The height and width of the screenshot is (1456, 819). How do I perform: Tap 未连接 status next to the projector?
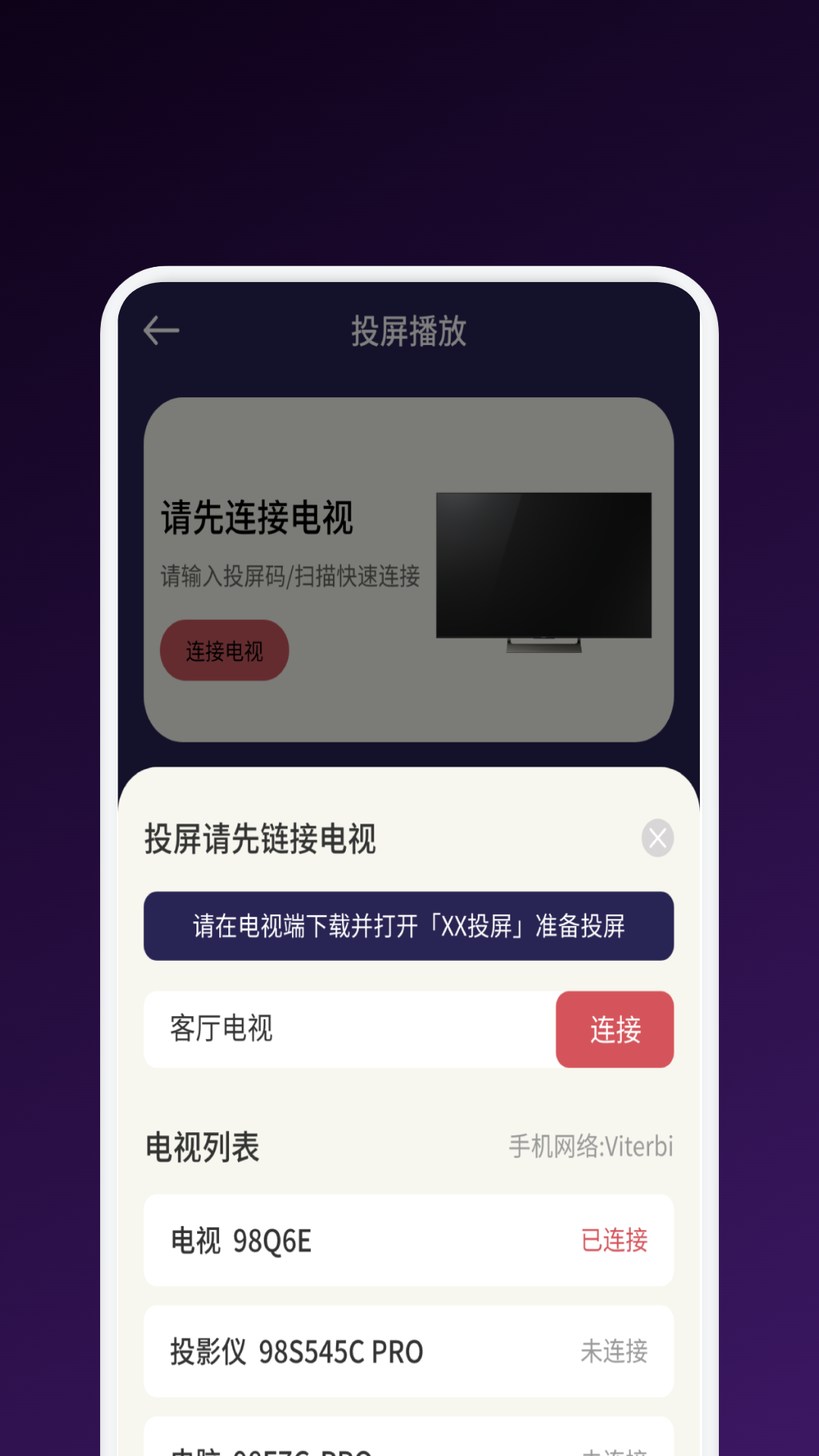click(x=615, y=1351)
